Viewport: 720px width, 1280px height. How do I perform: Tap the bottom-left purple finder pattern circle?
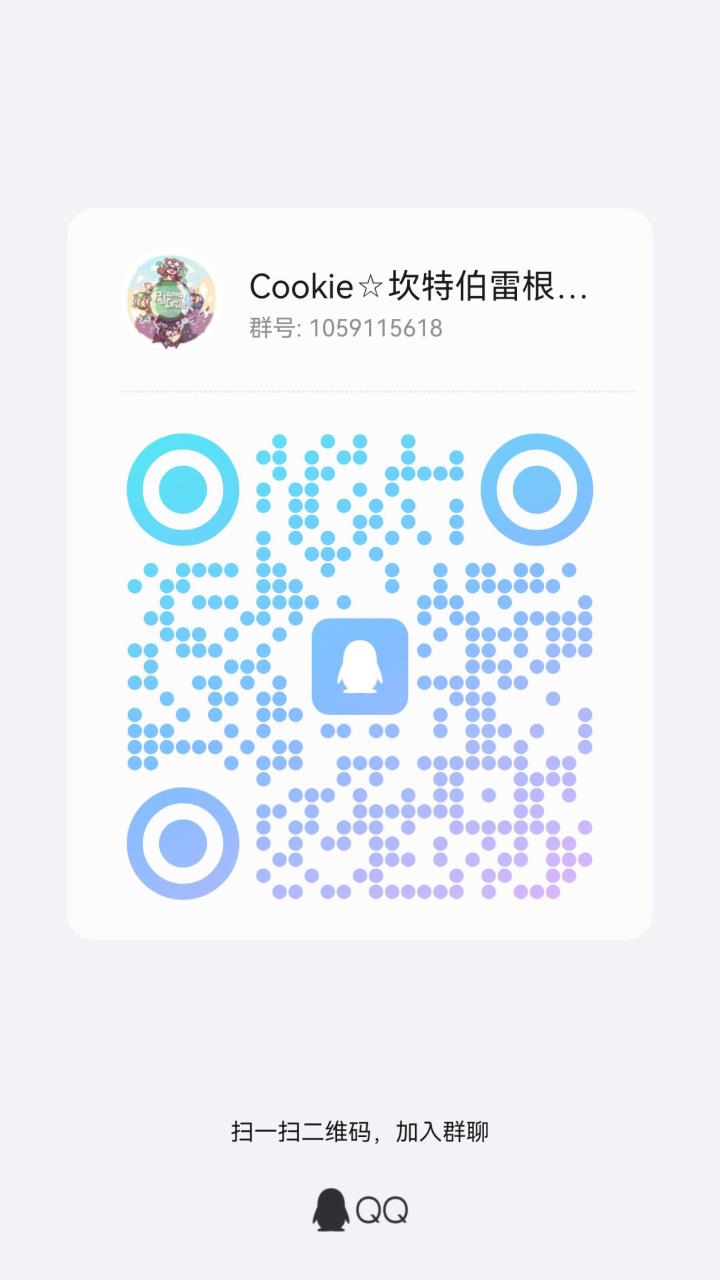click(x=181, y=843)
